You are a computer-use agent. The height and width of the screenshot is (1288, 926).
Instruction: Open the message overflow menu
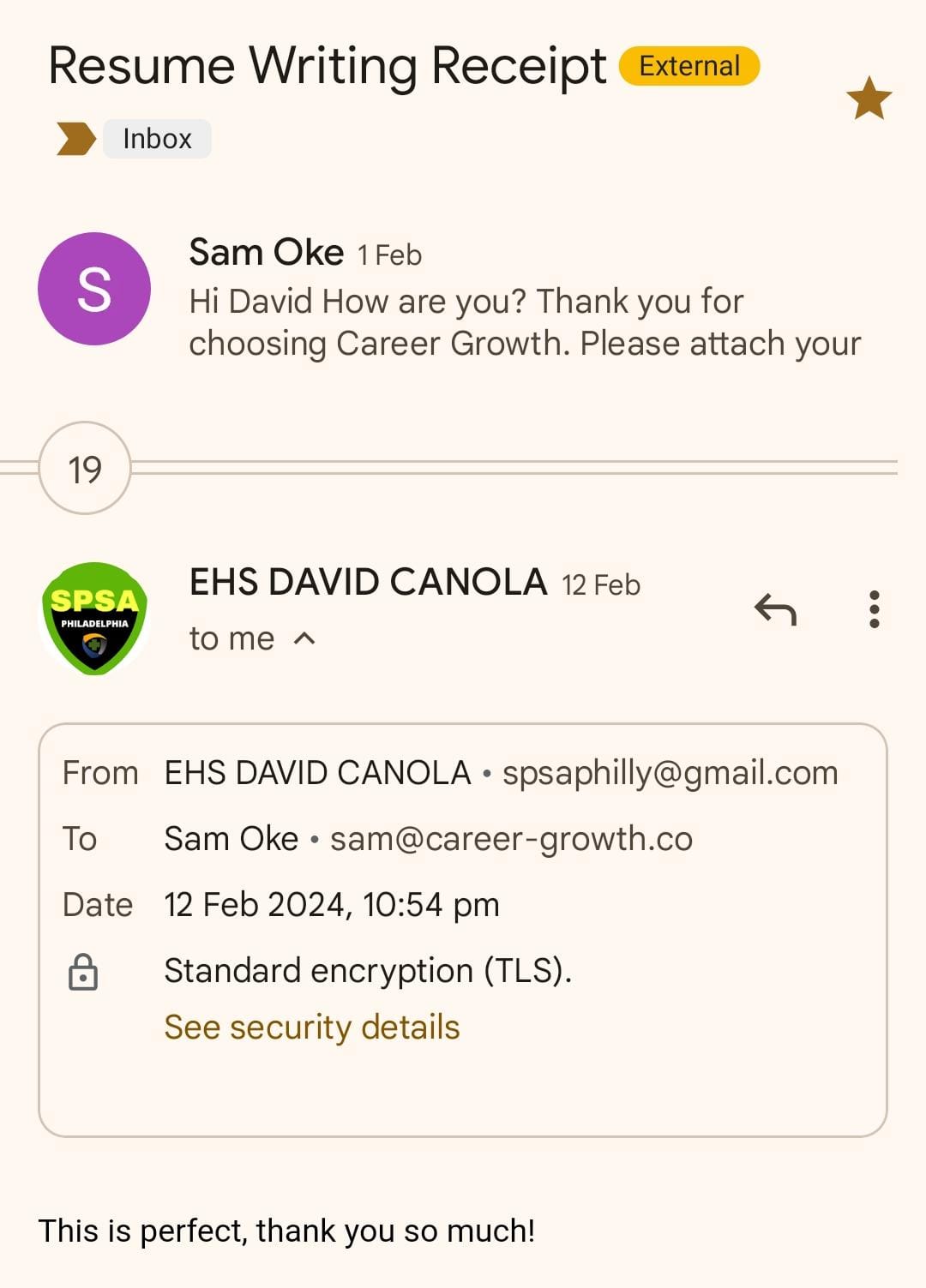(x=874, y=609)
